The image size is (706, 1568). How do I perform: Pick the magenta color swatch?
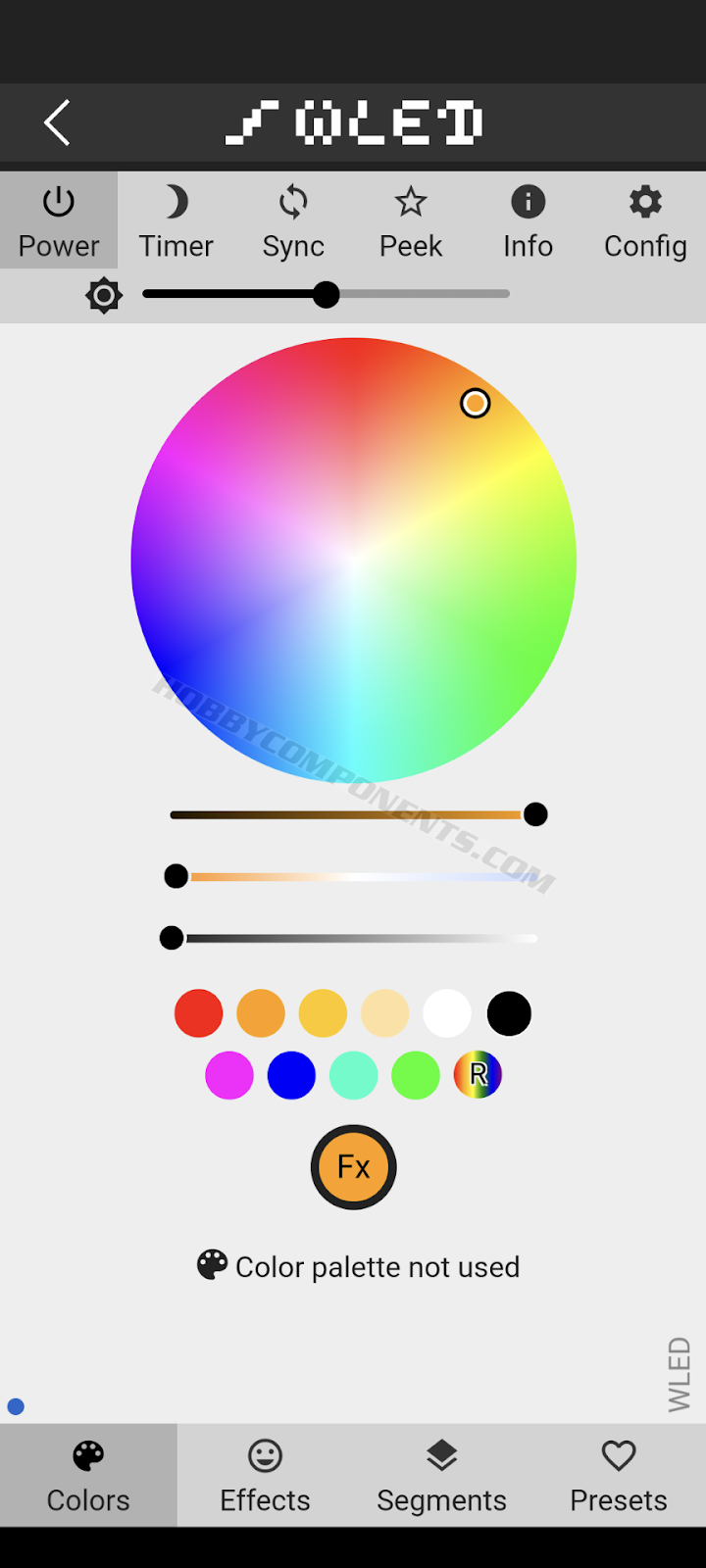coord(229,1075)
